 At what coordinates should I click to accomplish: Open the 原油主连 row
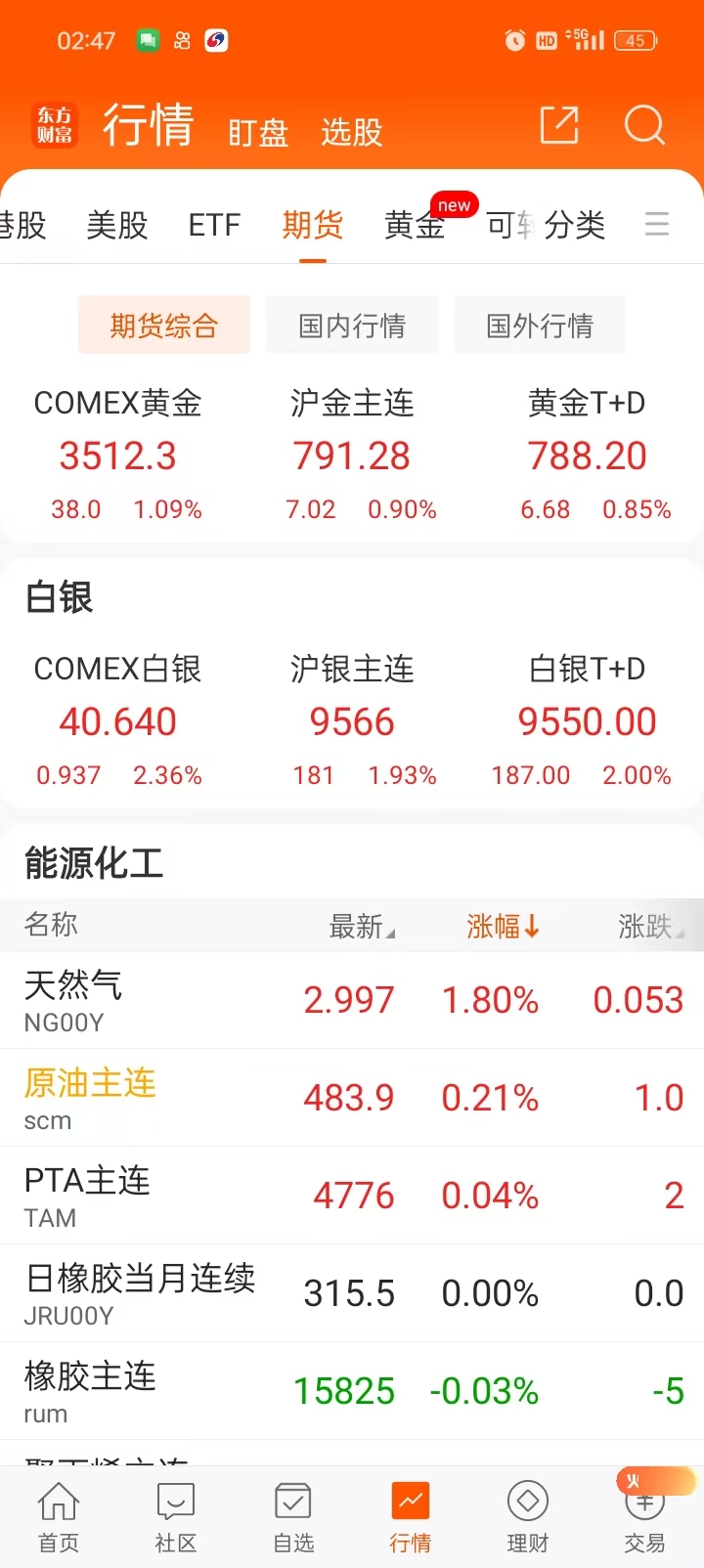352,1098
